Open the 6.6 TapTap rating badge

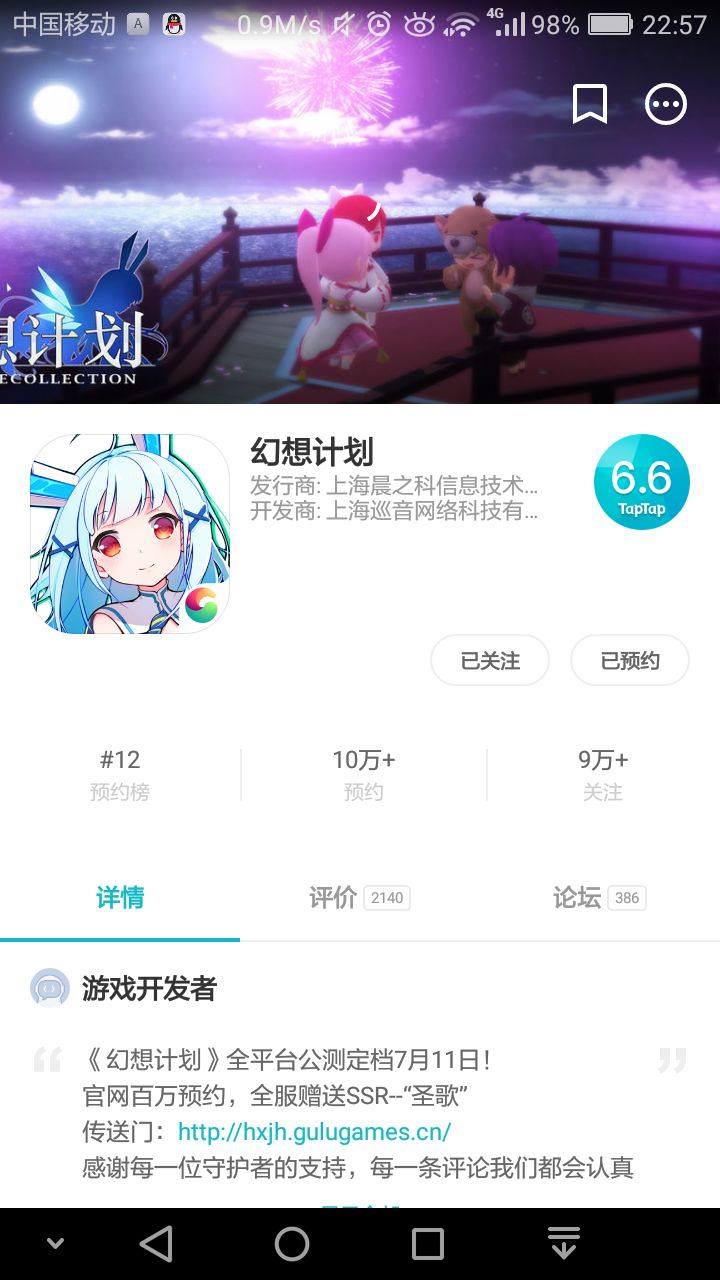pos(641,482)
